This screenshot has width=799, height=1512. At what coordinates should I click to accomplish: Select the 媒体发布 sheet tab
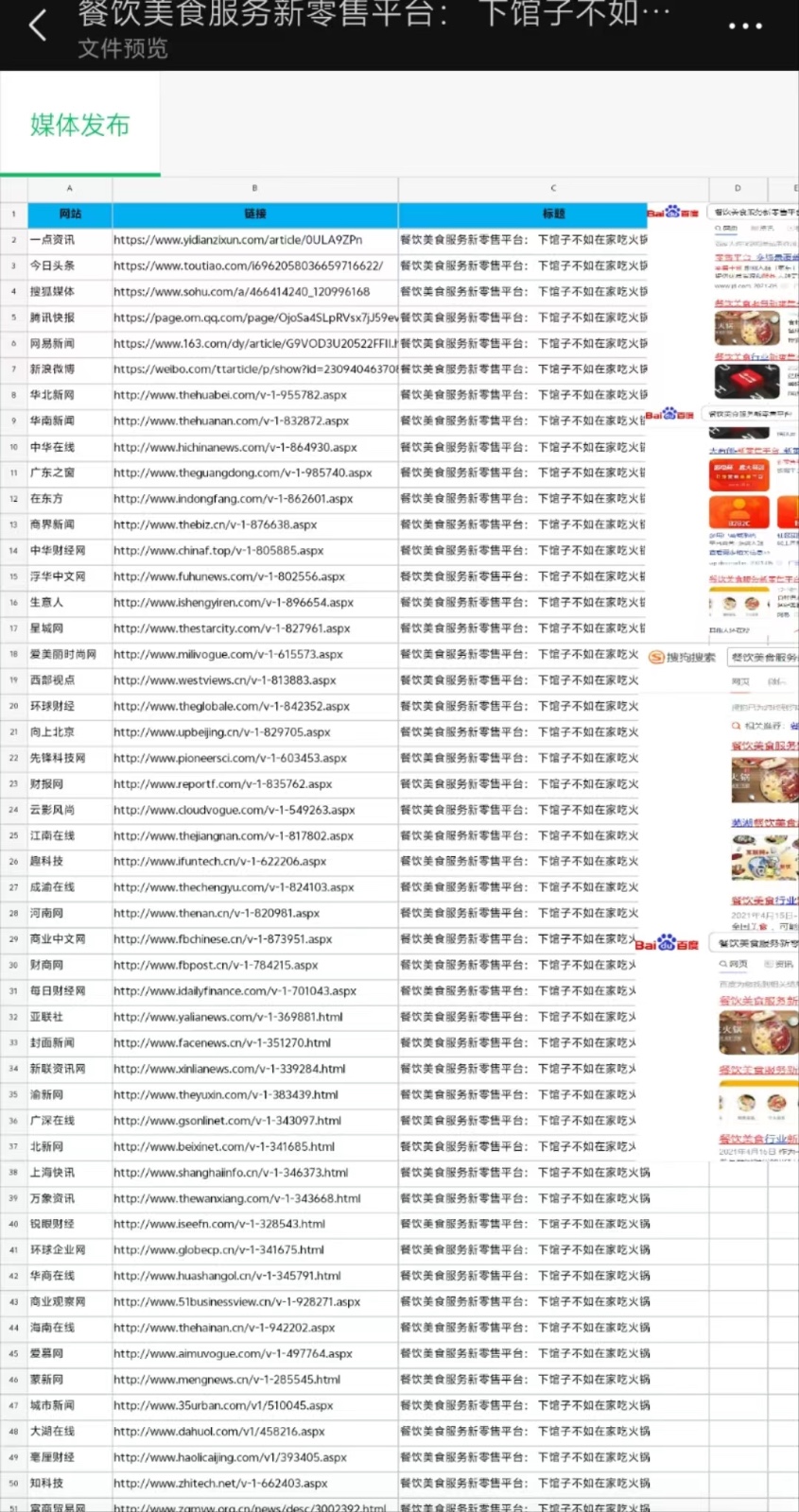80,125
